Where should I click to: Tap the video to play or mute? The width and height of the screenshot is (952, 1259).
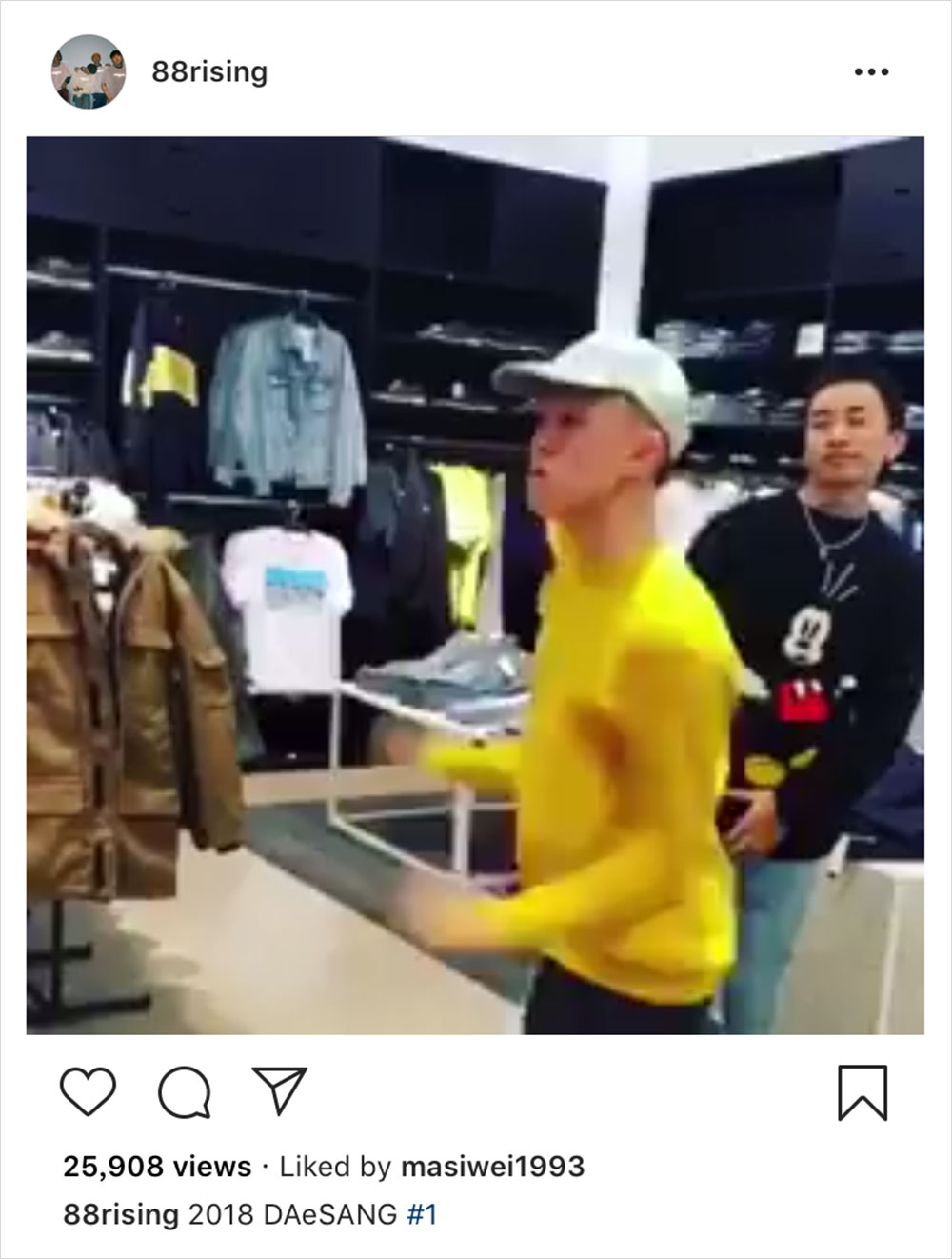(x=474, y=585)
